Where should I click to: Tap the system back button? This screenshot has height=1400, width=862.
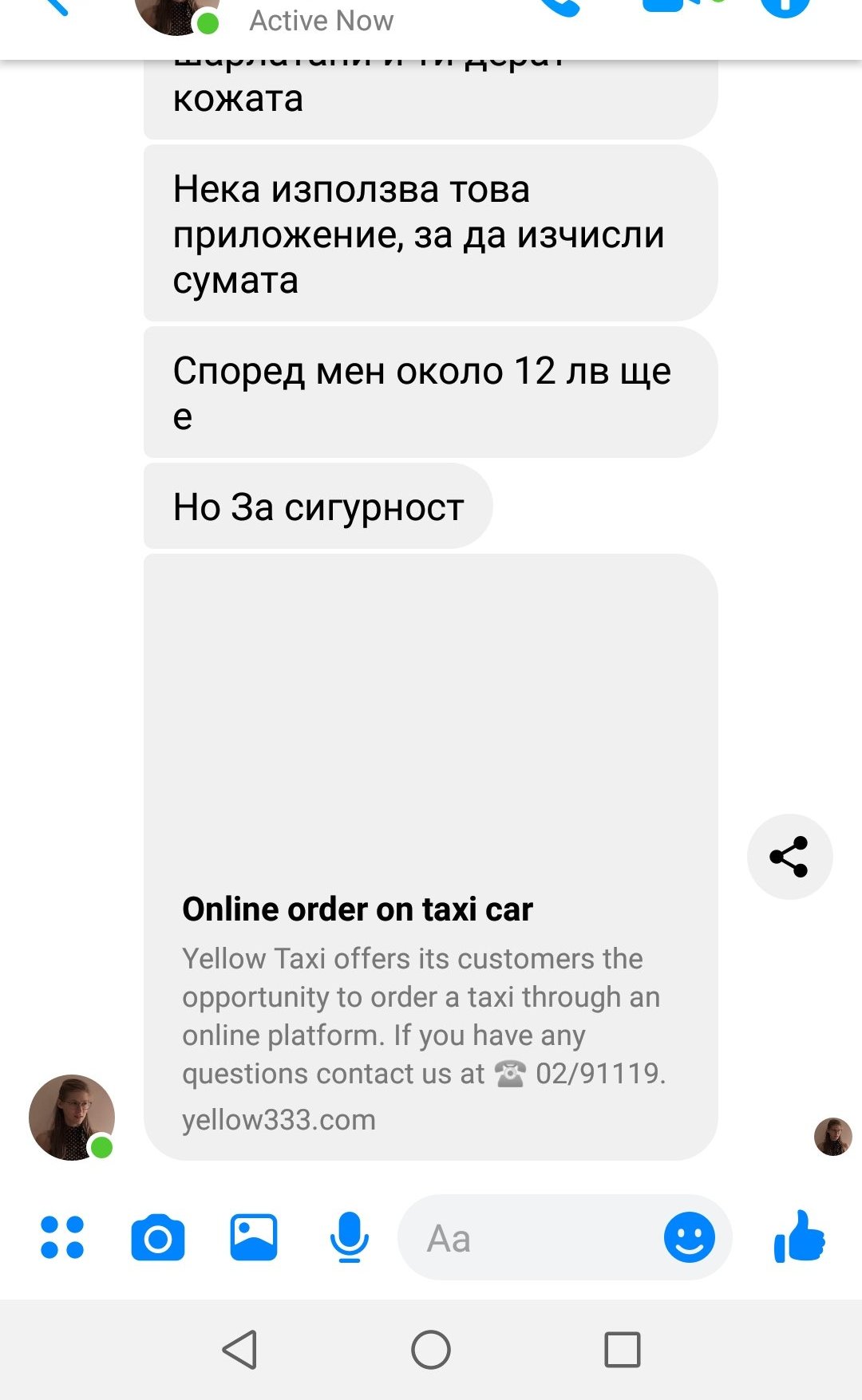tap(239, 1350)
